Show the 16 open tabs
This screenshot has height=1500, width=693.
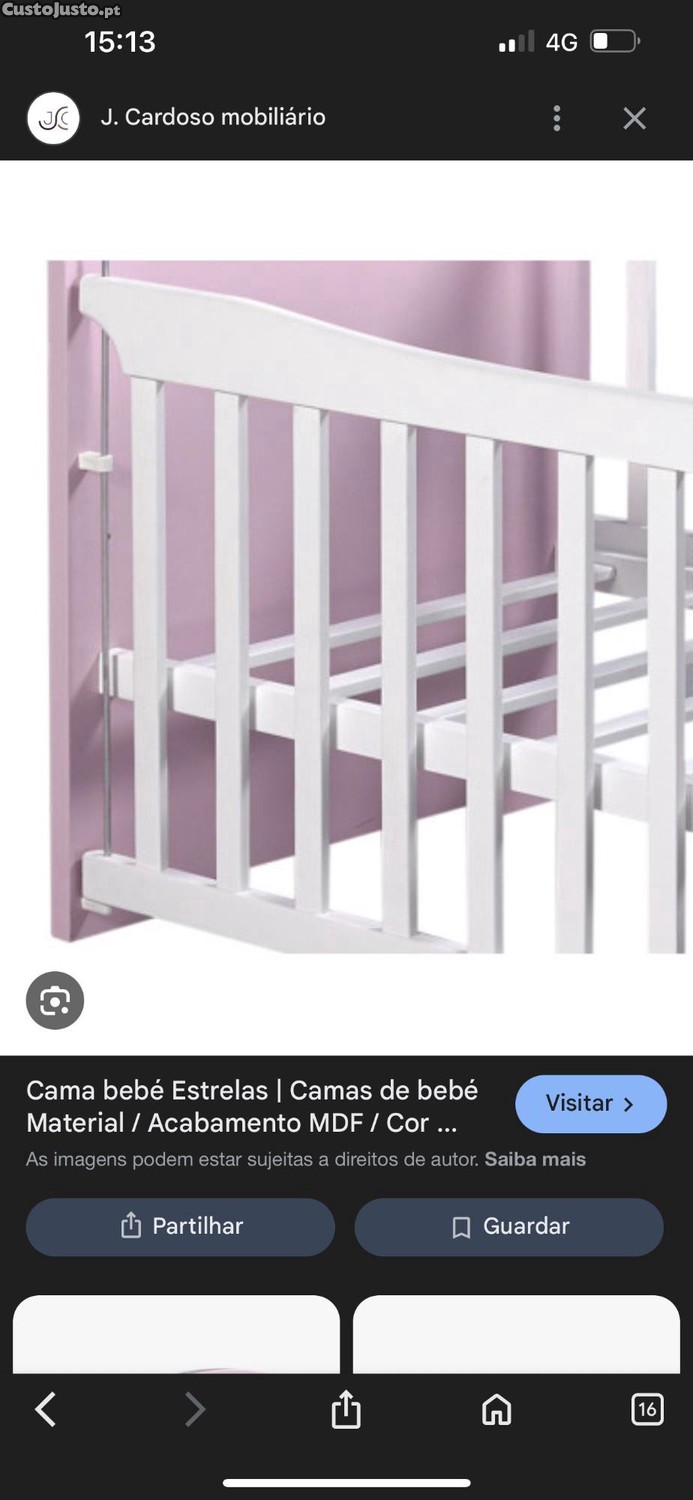tap(647, 1410)
